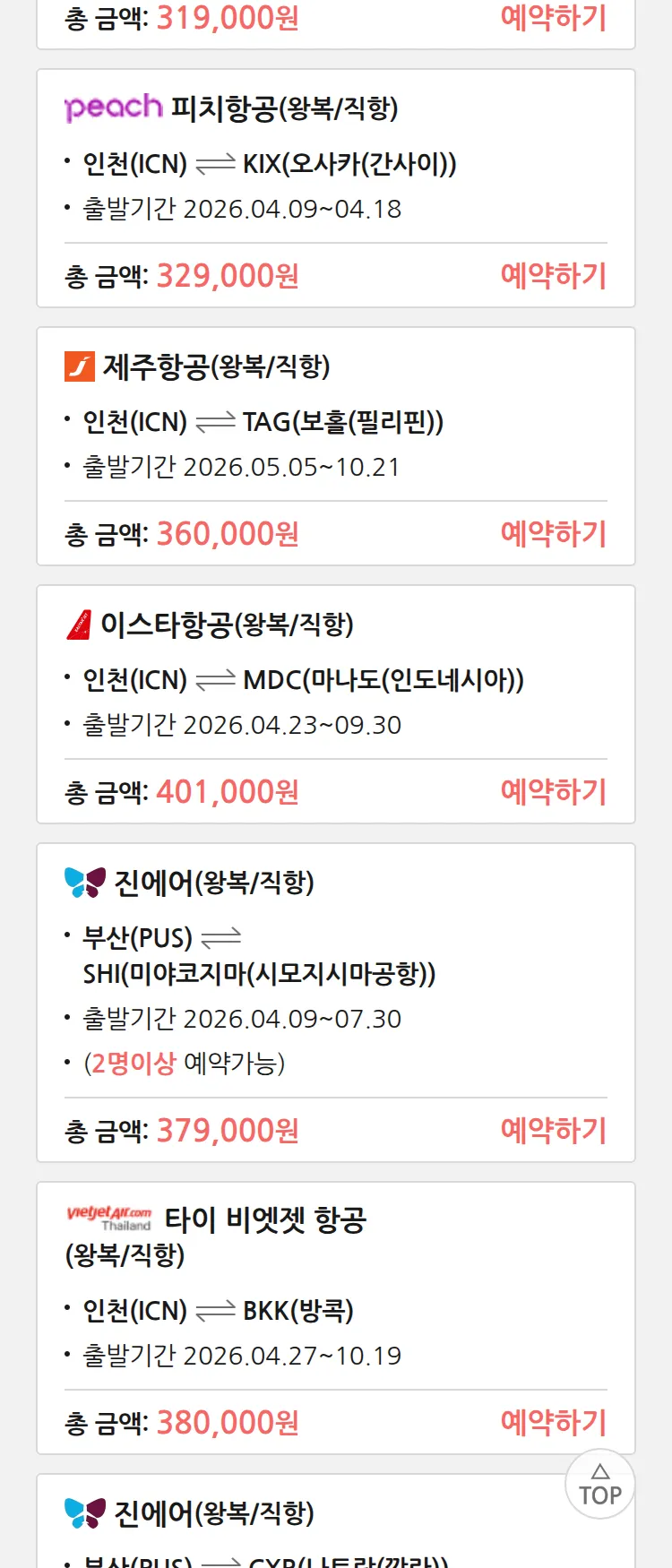Select 예약하기 for 이스타항공 마나도
This screenshot has height=1568, width=672.
coord(553,792)
